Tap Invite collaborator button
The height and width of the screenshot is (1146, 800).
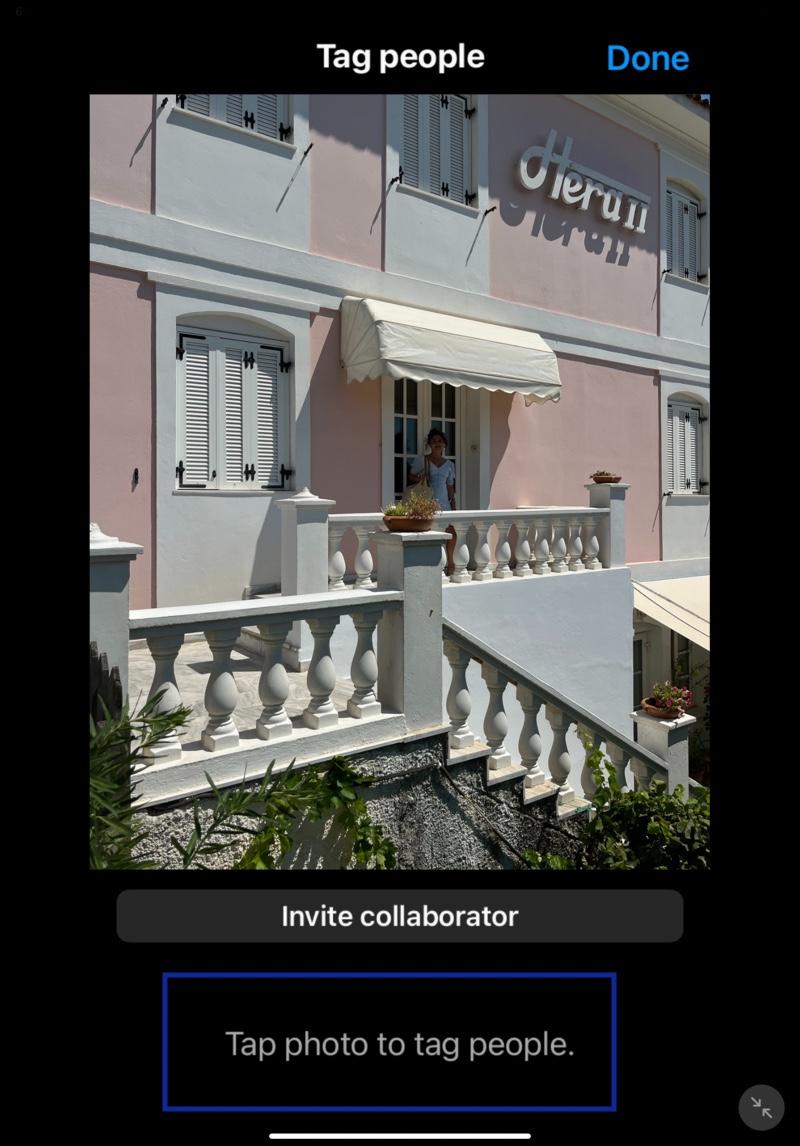[399, 916]
